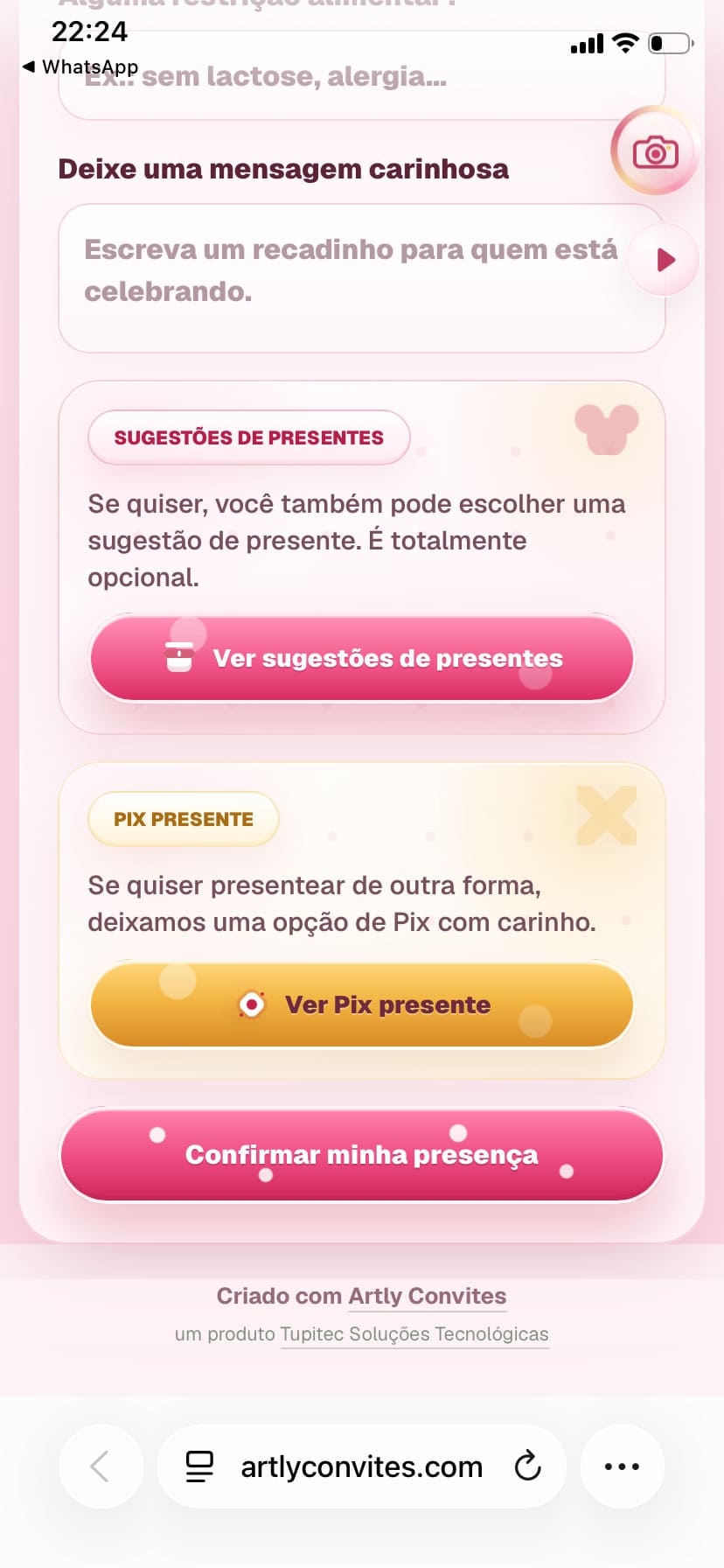Open 'Ver sugestões de presentes'
The width and height of the screenshot is (724, 1568).
(361, 658)
